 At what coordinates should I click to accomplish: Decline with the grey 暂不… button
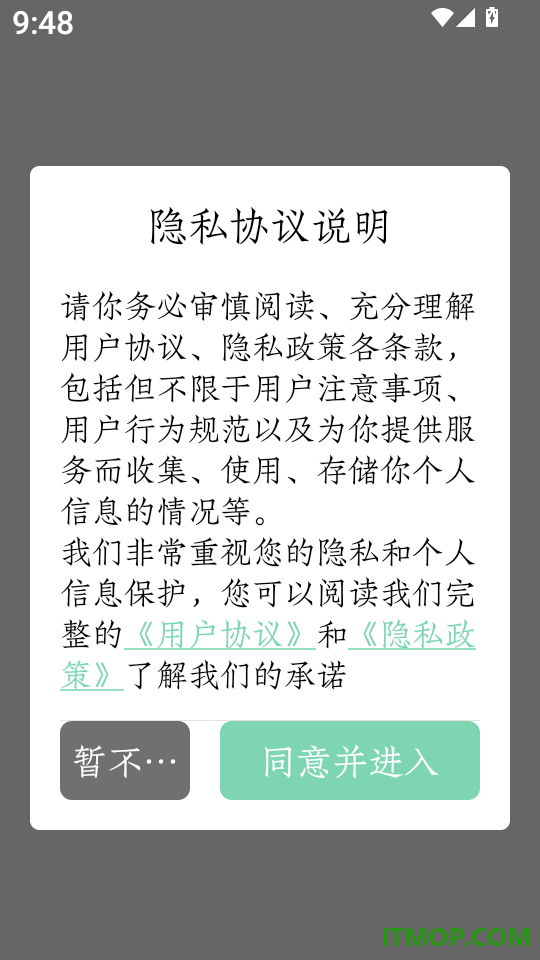[x=125, y=760]
